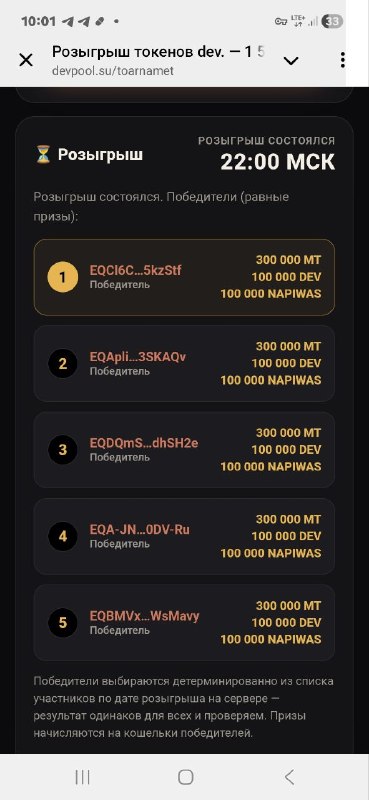Close the in-app browser page
The height and width of the screenshot is (800, 369).
pos(26,60)
